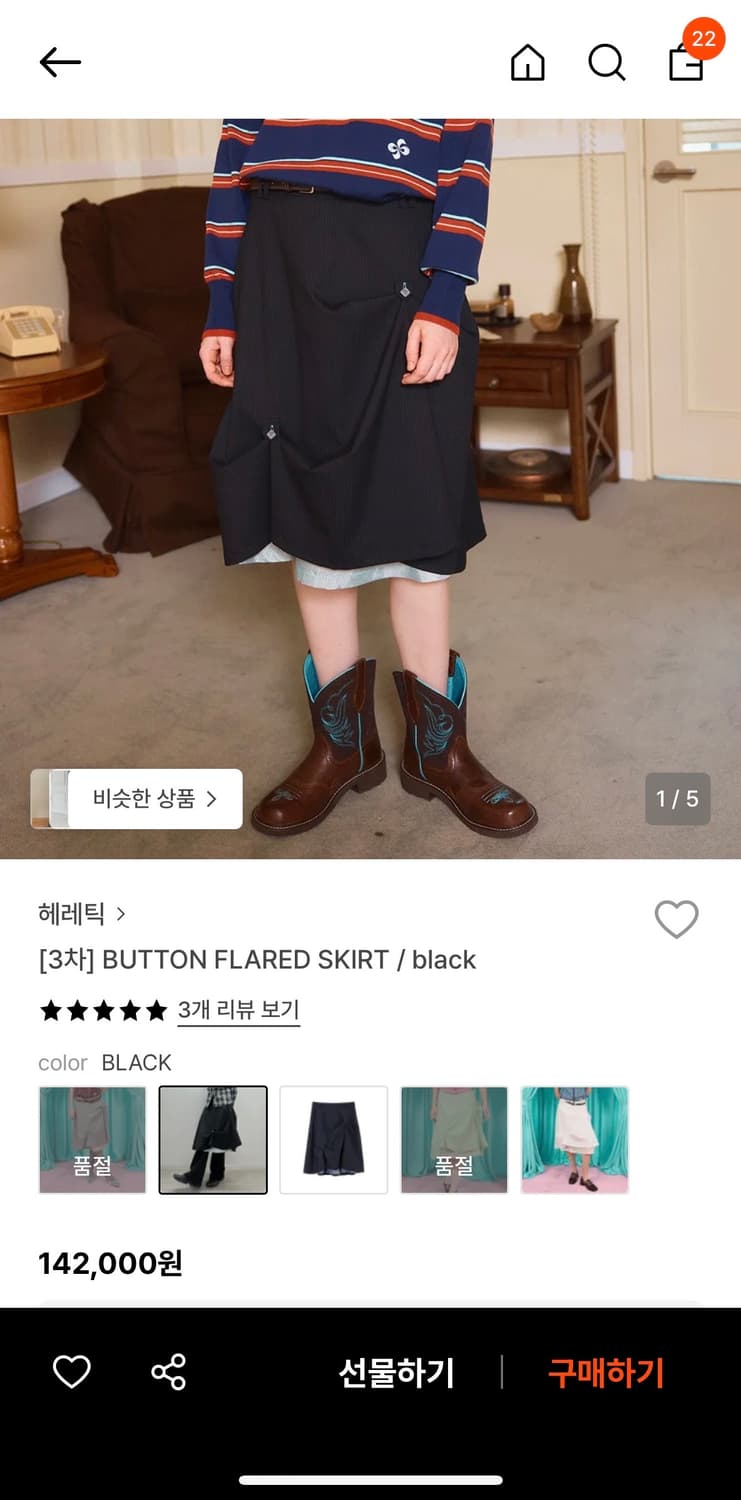Open the search magnifier icon

[x=607, y=62]
